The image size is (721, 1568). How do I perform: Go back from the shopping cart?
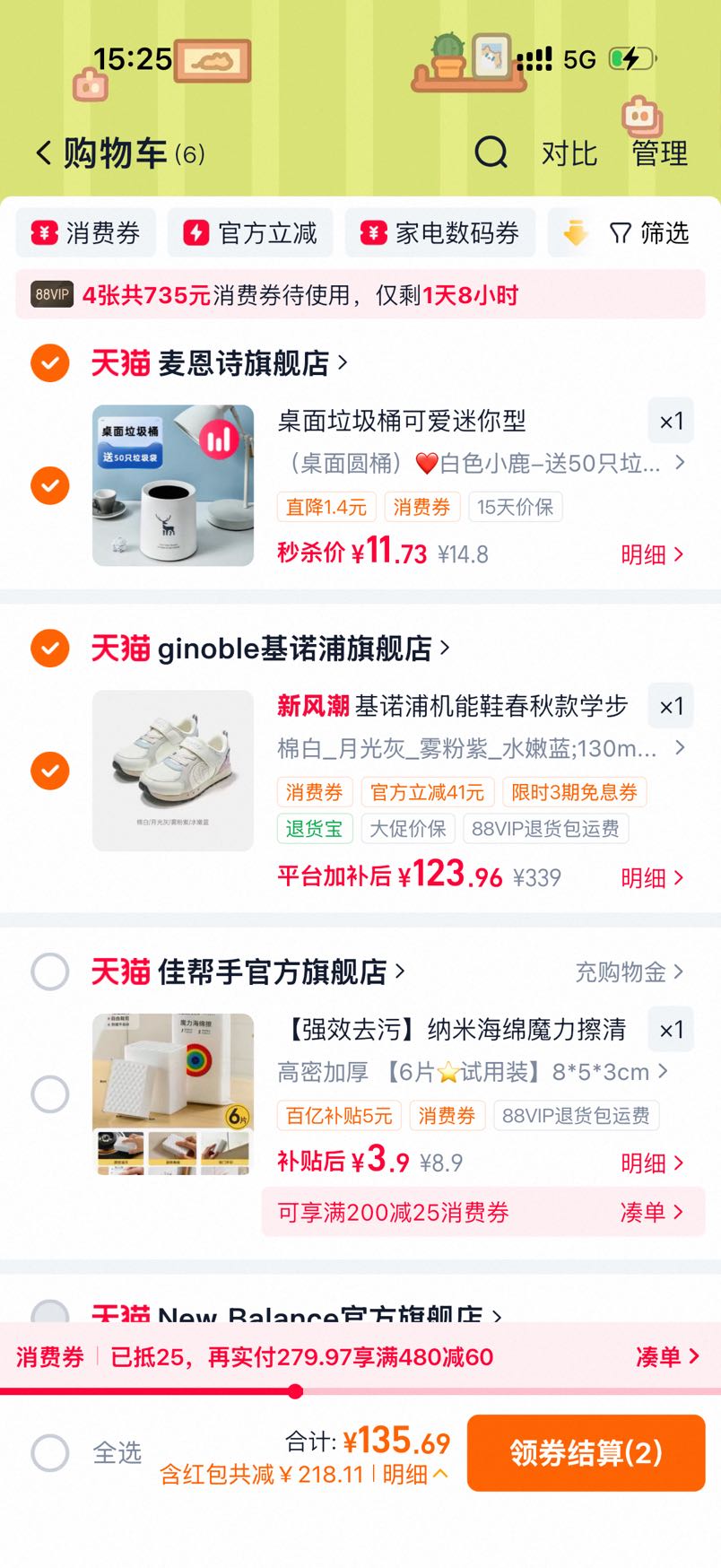(44, 153)
